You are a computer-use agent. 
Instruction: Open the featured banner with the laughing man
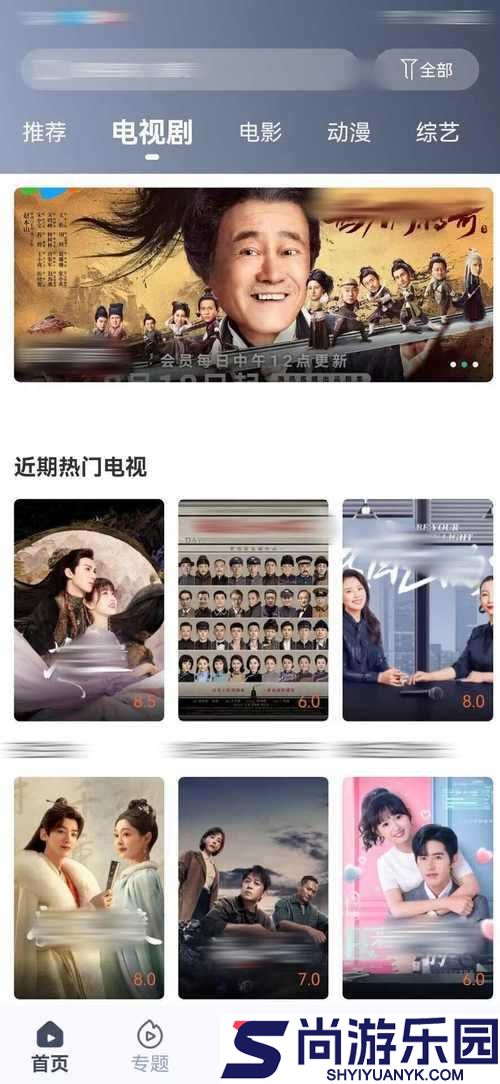tap(254, 285)
